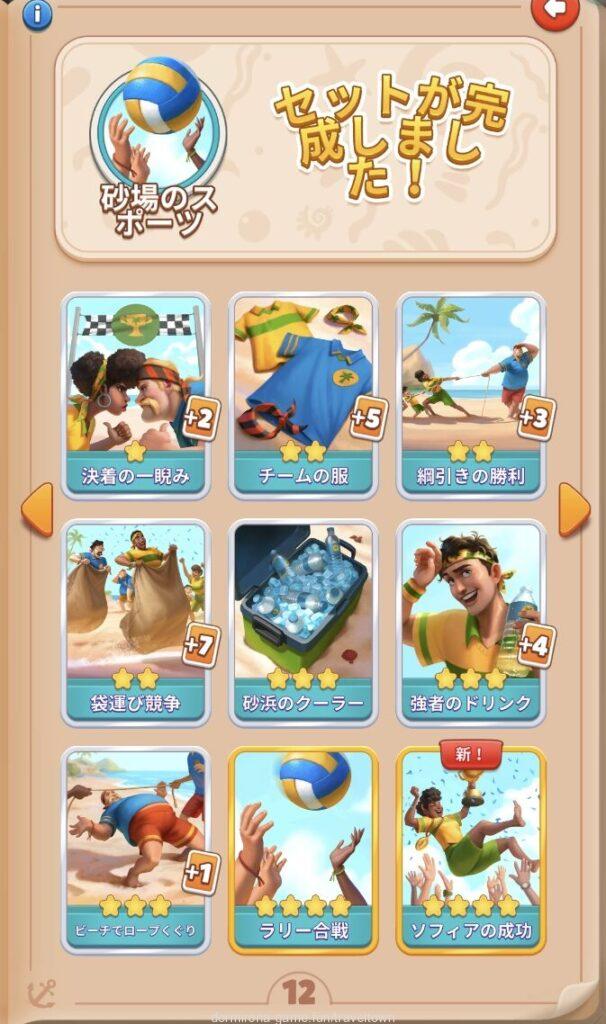This screenshot has height=1024, width=606.
Task: Open the new ソフィアの成功 card
Action: tap(471, 850)
